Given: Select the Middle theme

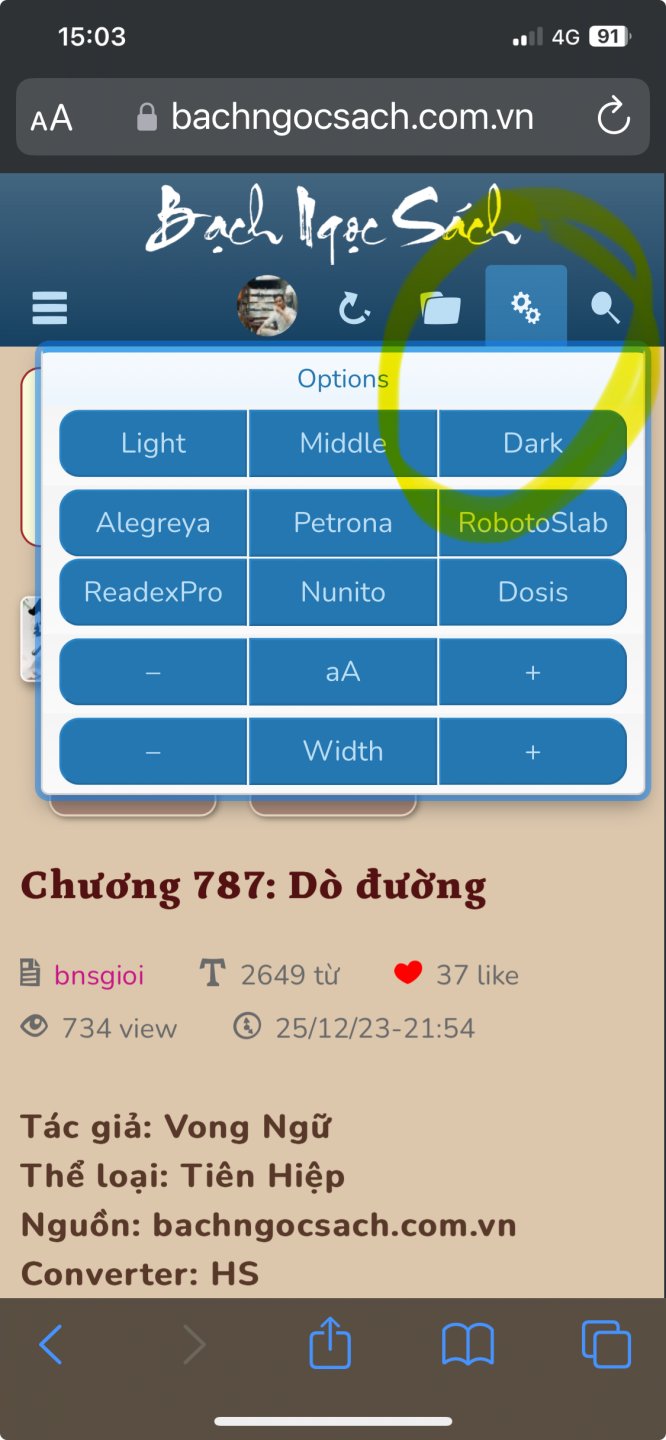Looking at the screenshot, I should 343,443.
